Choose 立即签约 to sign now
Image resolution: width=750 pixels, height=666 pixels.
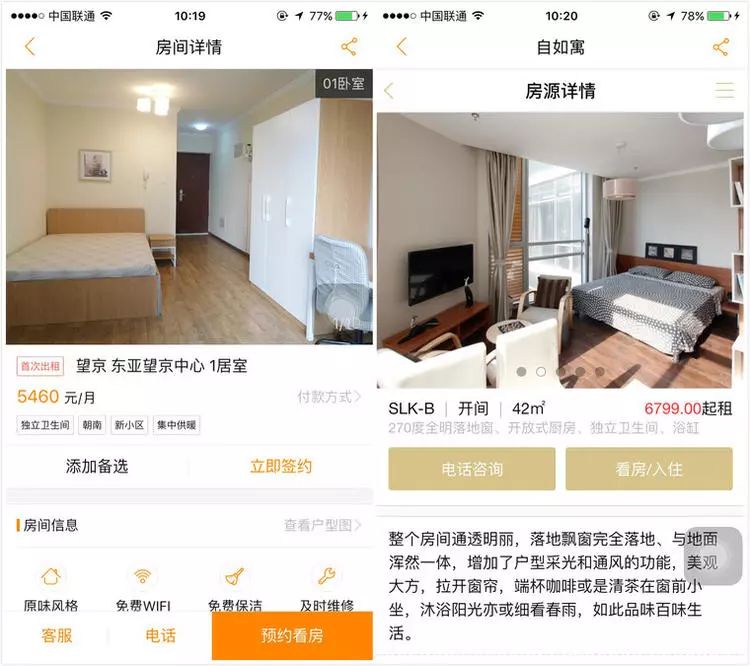[x=281, y=466]
